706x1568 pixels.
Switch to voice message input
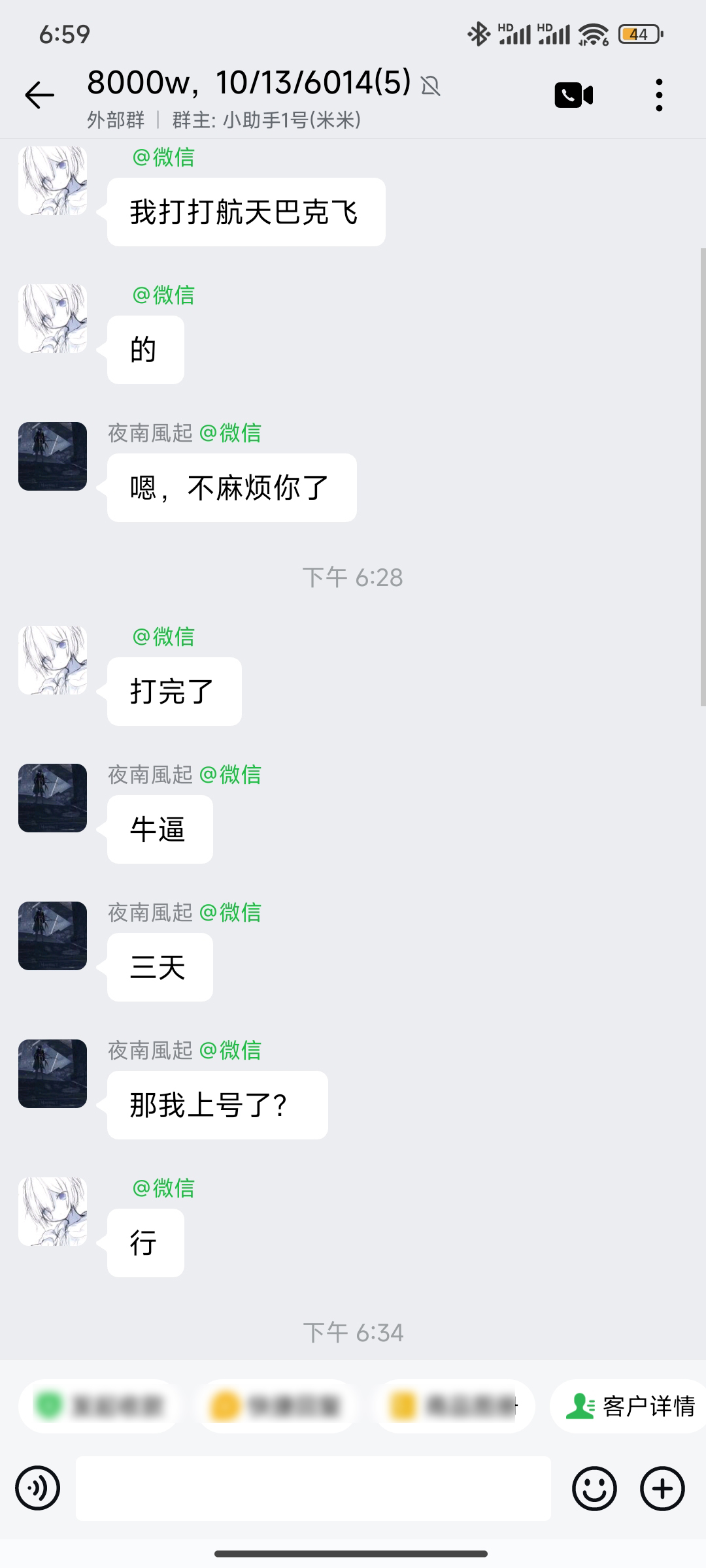click(x=38, y=1489)
